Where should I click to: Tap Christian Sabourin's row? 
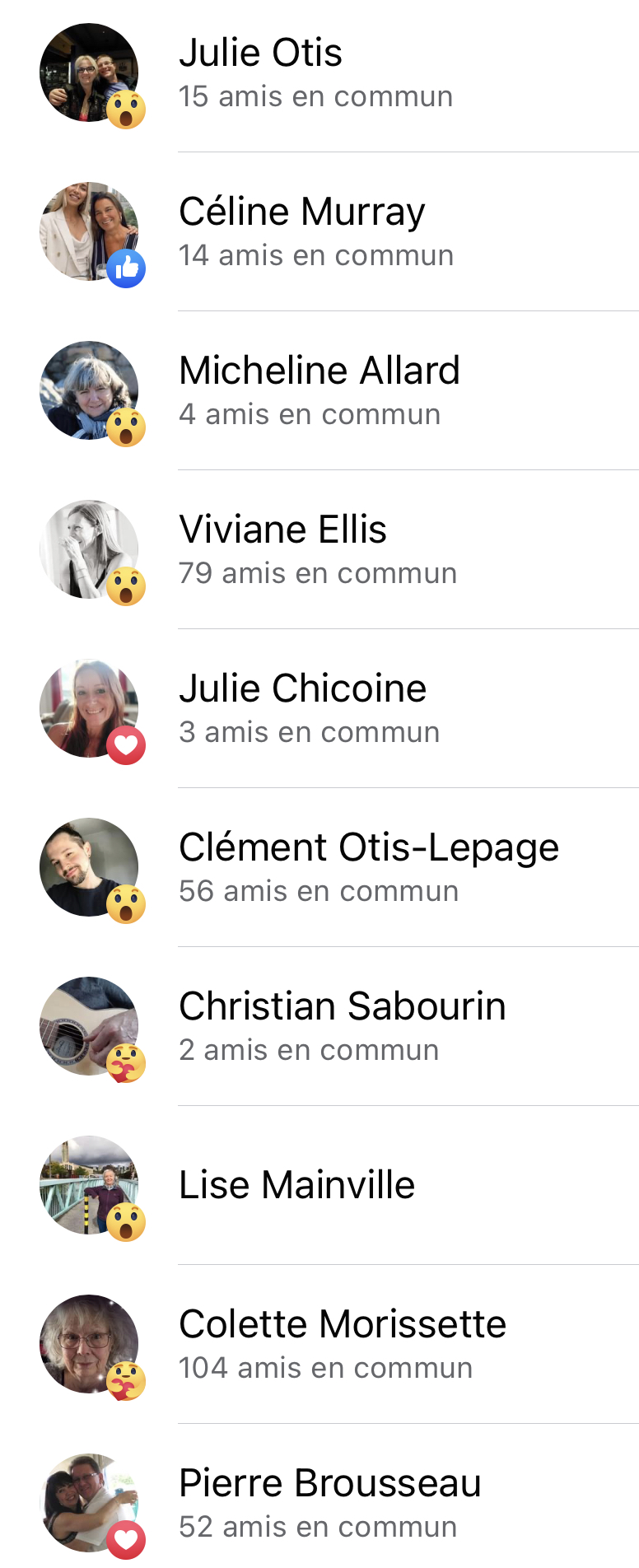(x=342, y=1007)
